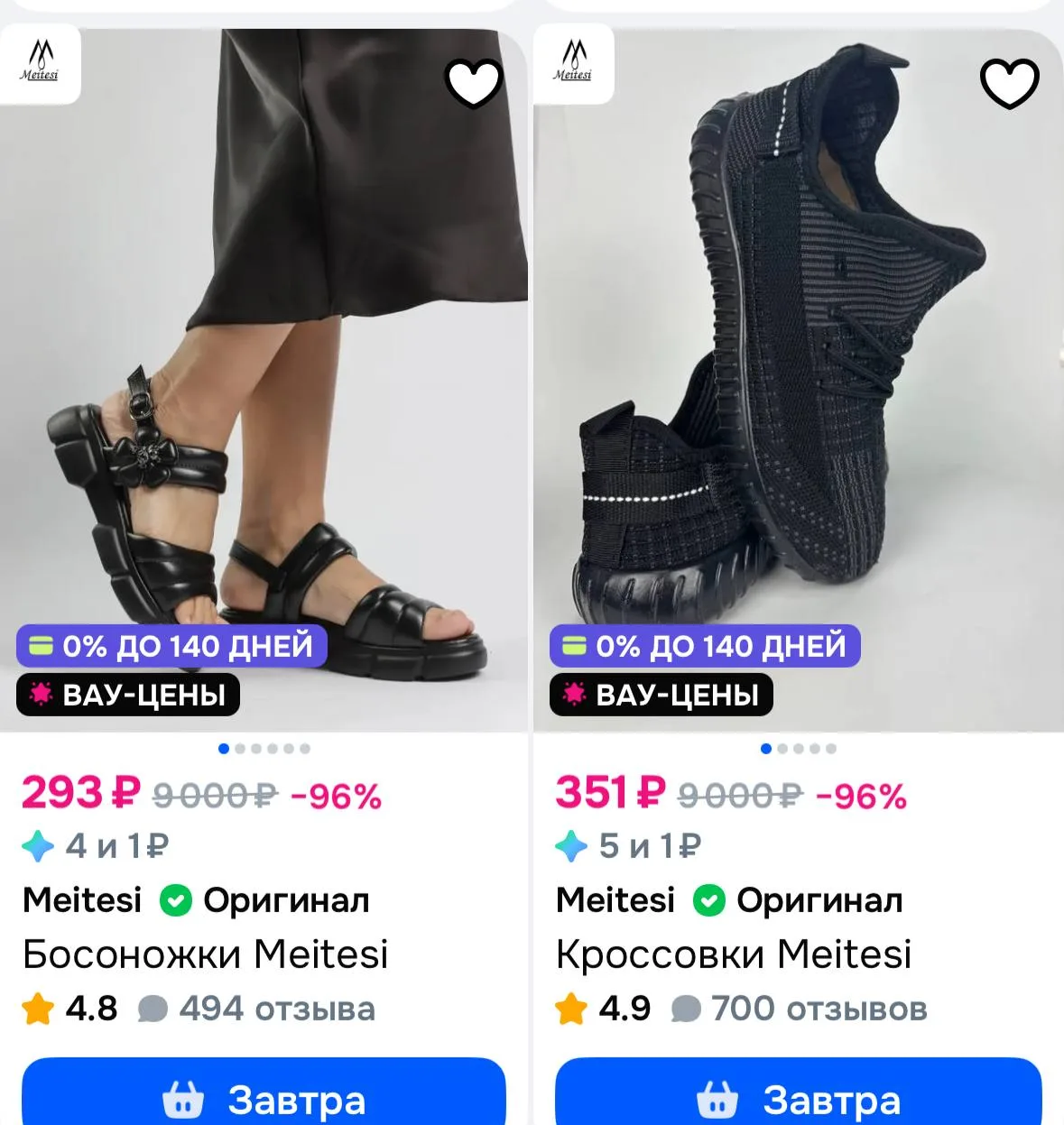Open the Босоножки Meitesi product card

tap(206, 954)
